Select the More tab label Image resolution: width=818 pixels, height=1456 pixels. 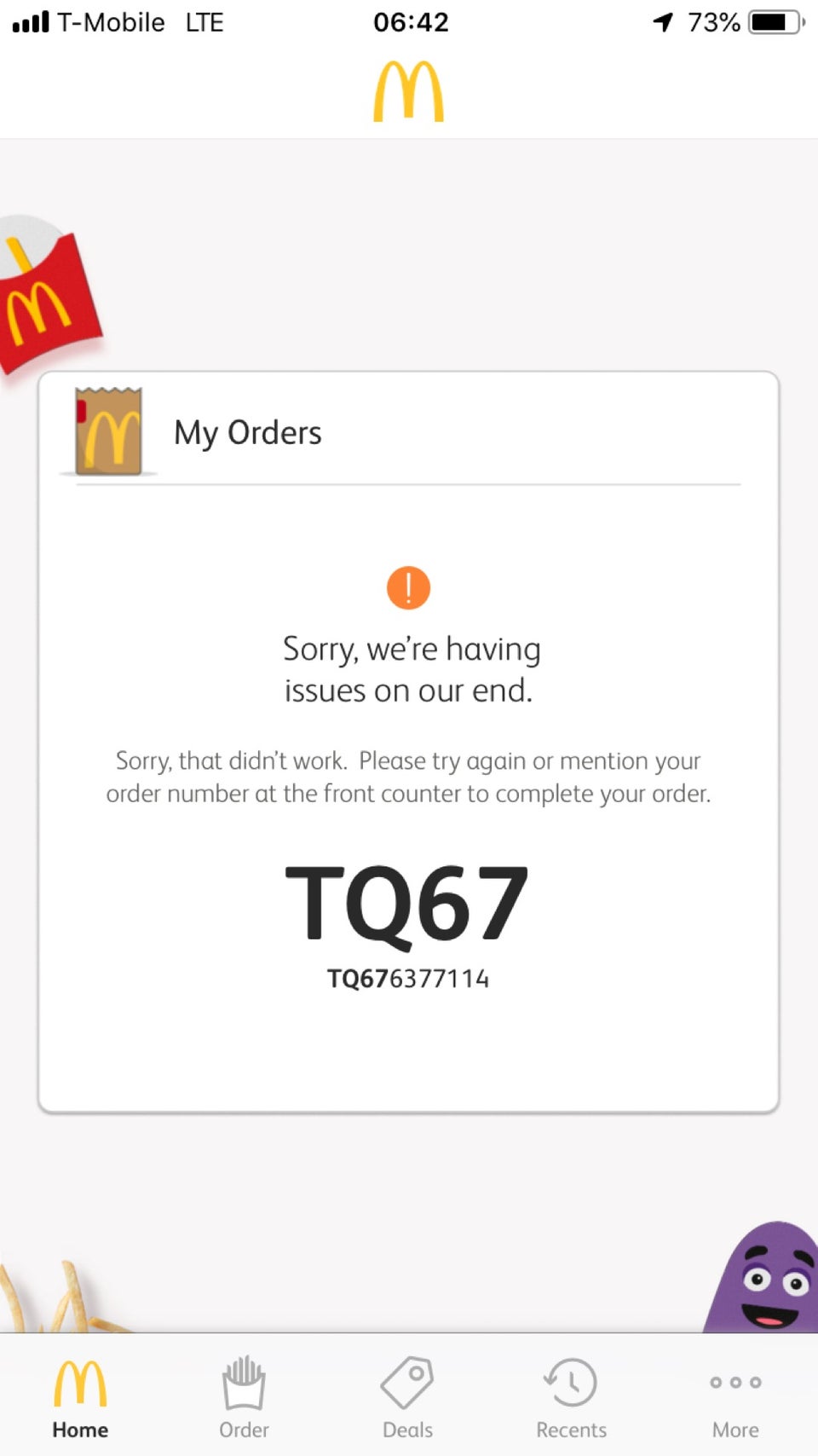(734, 1428)
